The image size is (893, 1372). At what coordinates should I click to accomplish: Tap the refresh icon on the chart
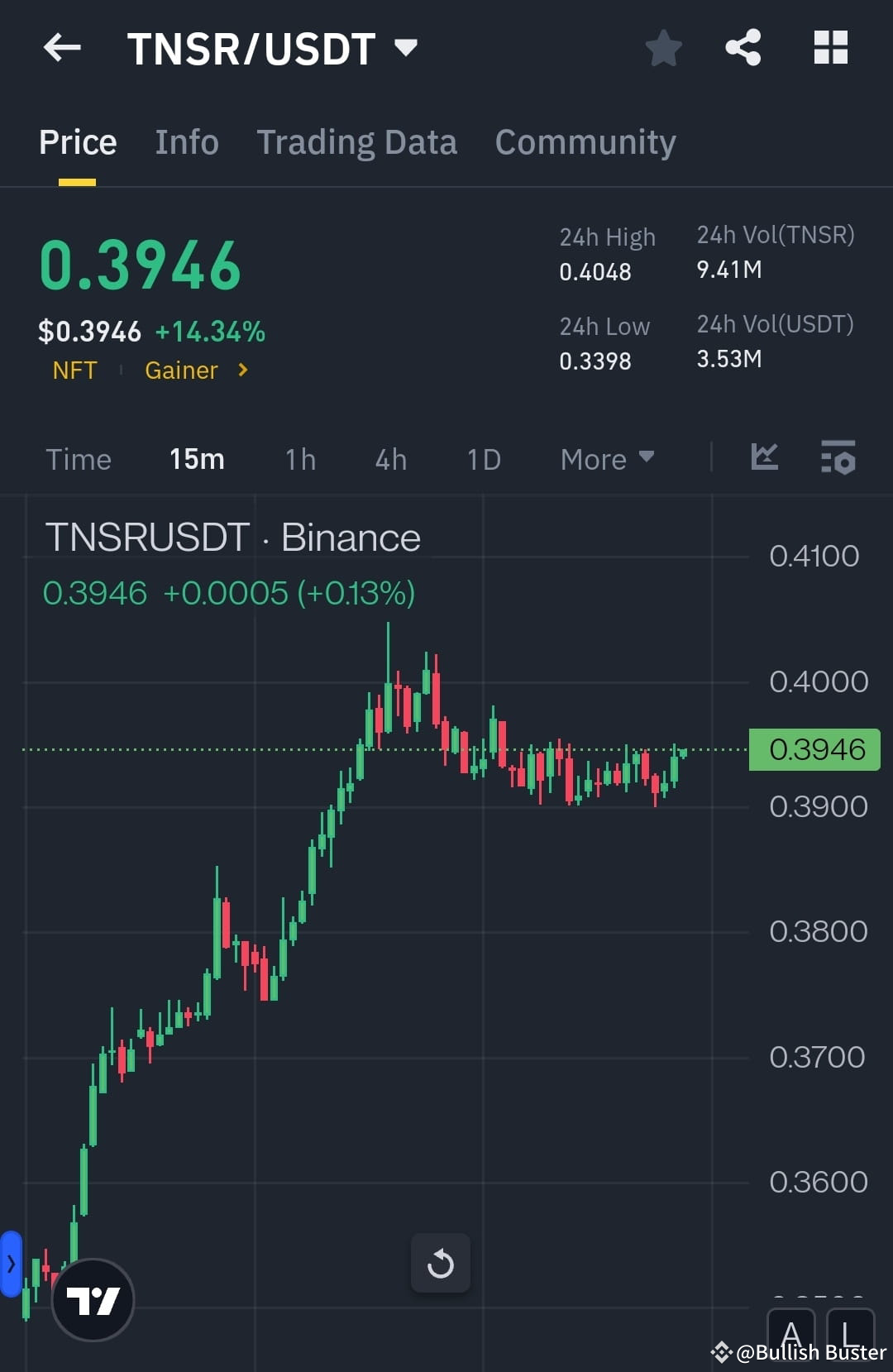click(x=441, y=1264)
